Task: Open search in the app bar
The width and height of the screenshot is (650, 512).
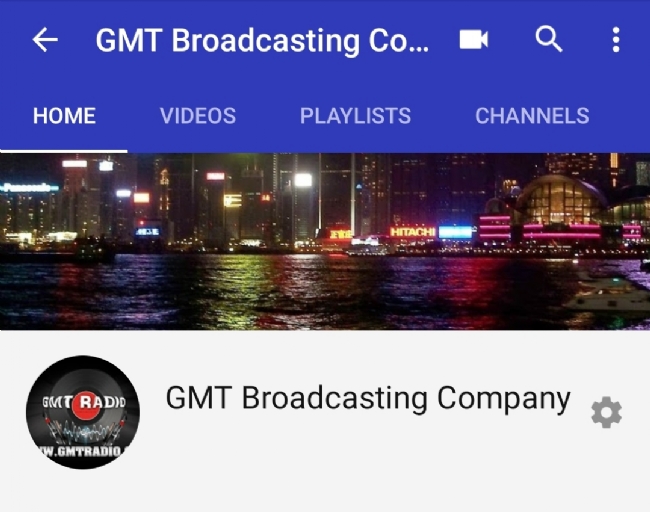Action: click(549, 40)
